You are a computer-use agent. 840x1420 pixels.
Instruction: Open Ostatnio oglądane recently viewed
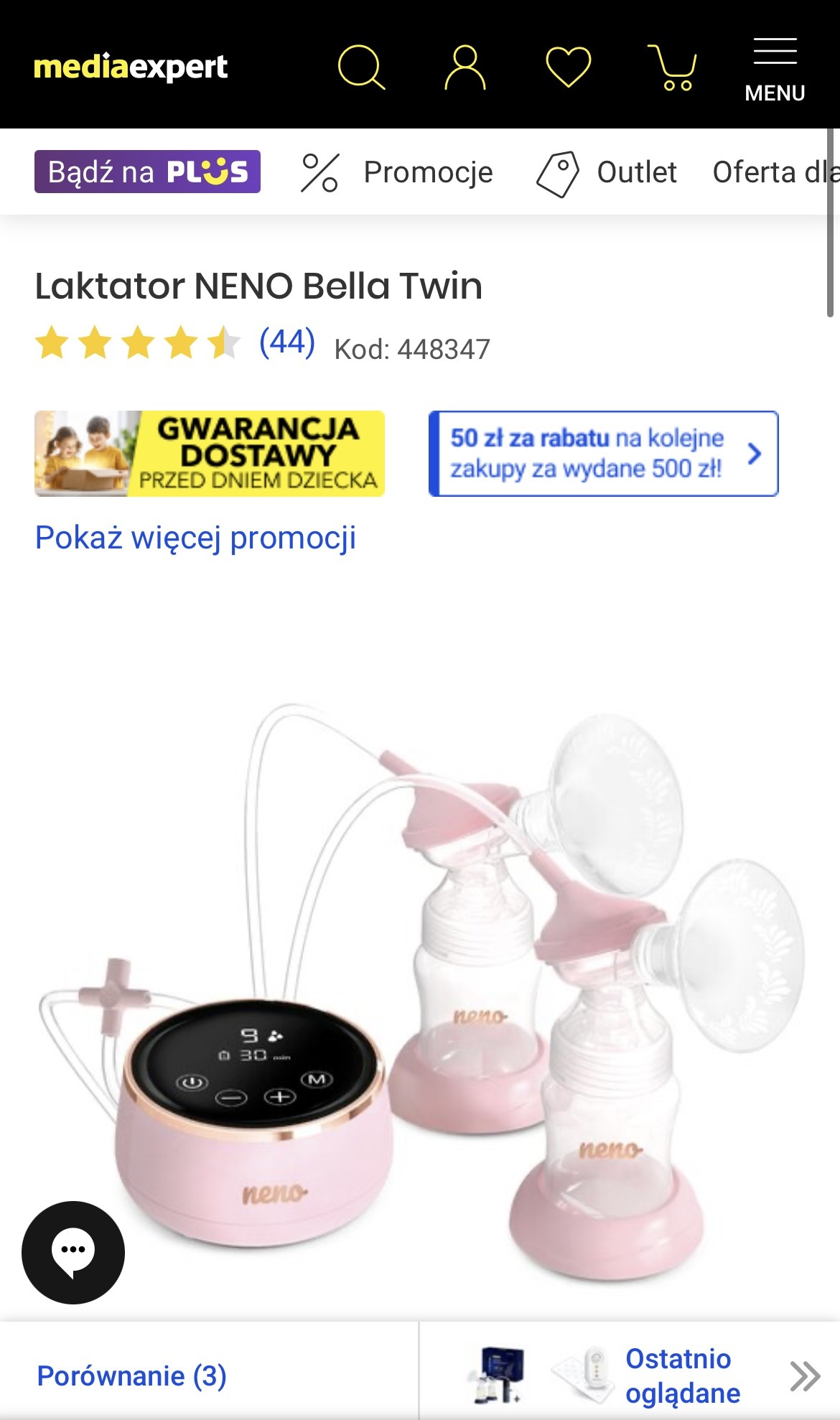[x=682, y=1375]
